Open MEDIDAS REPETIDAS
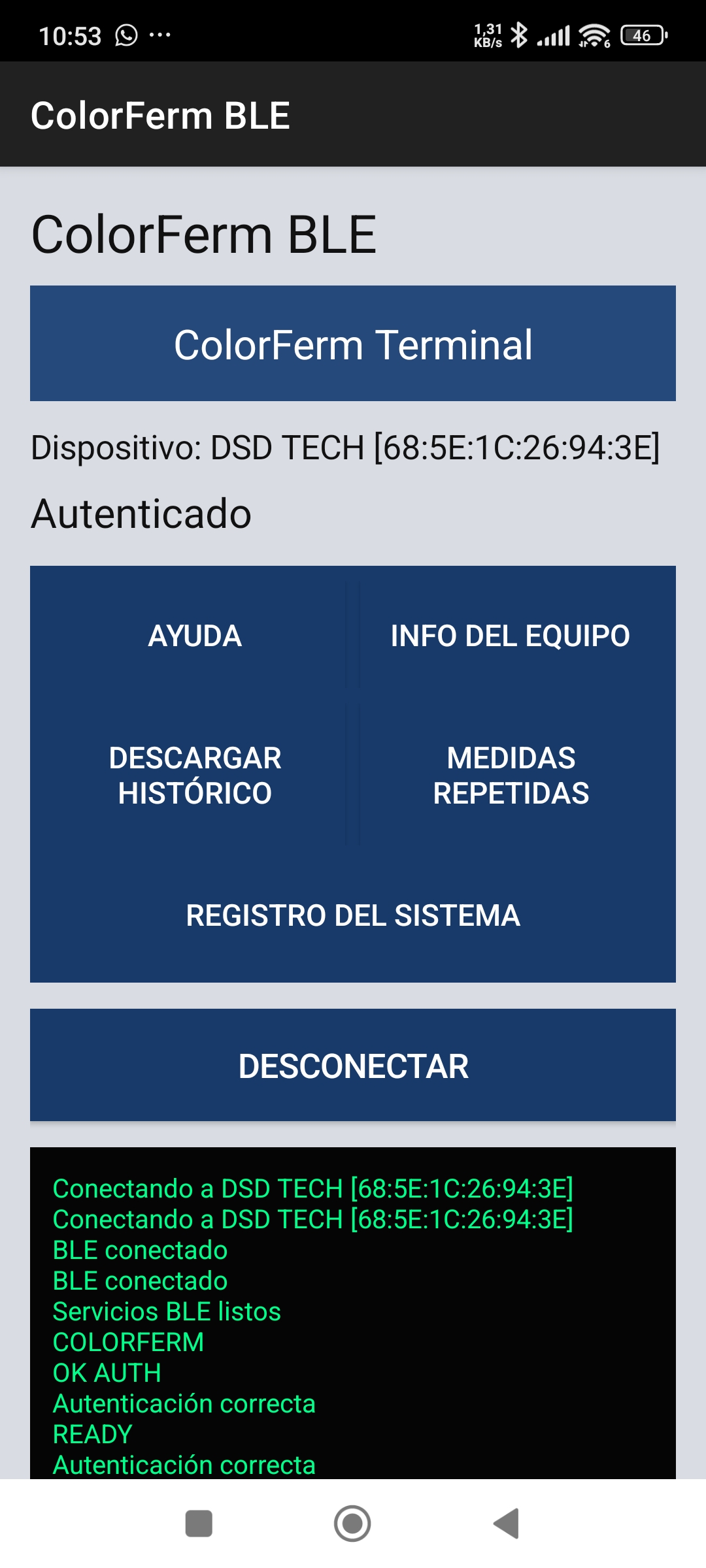 pyautogui.click(x=510, y=776)
